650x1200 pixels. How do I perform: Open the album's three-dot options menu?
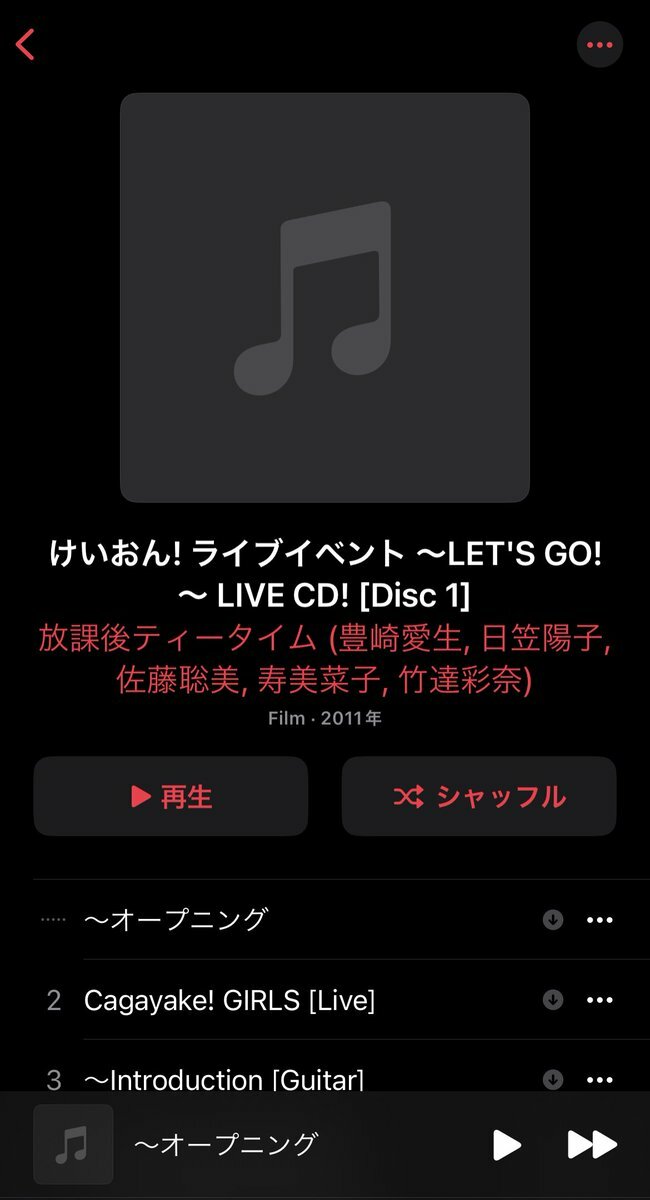coord(600,44)
